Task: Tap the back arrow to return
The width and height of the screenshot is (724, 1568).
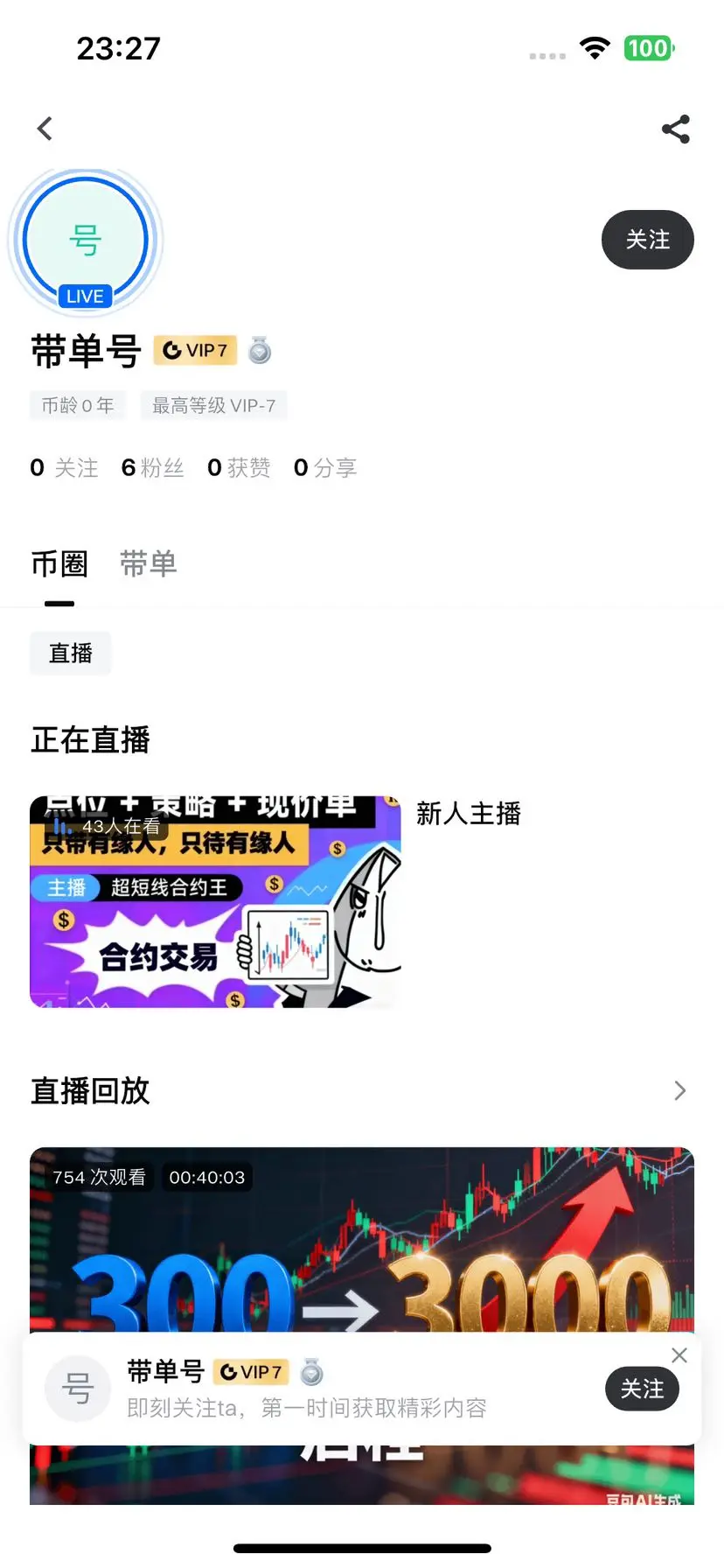Action: click(x=45, y=129)
